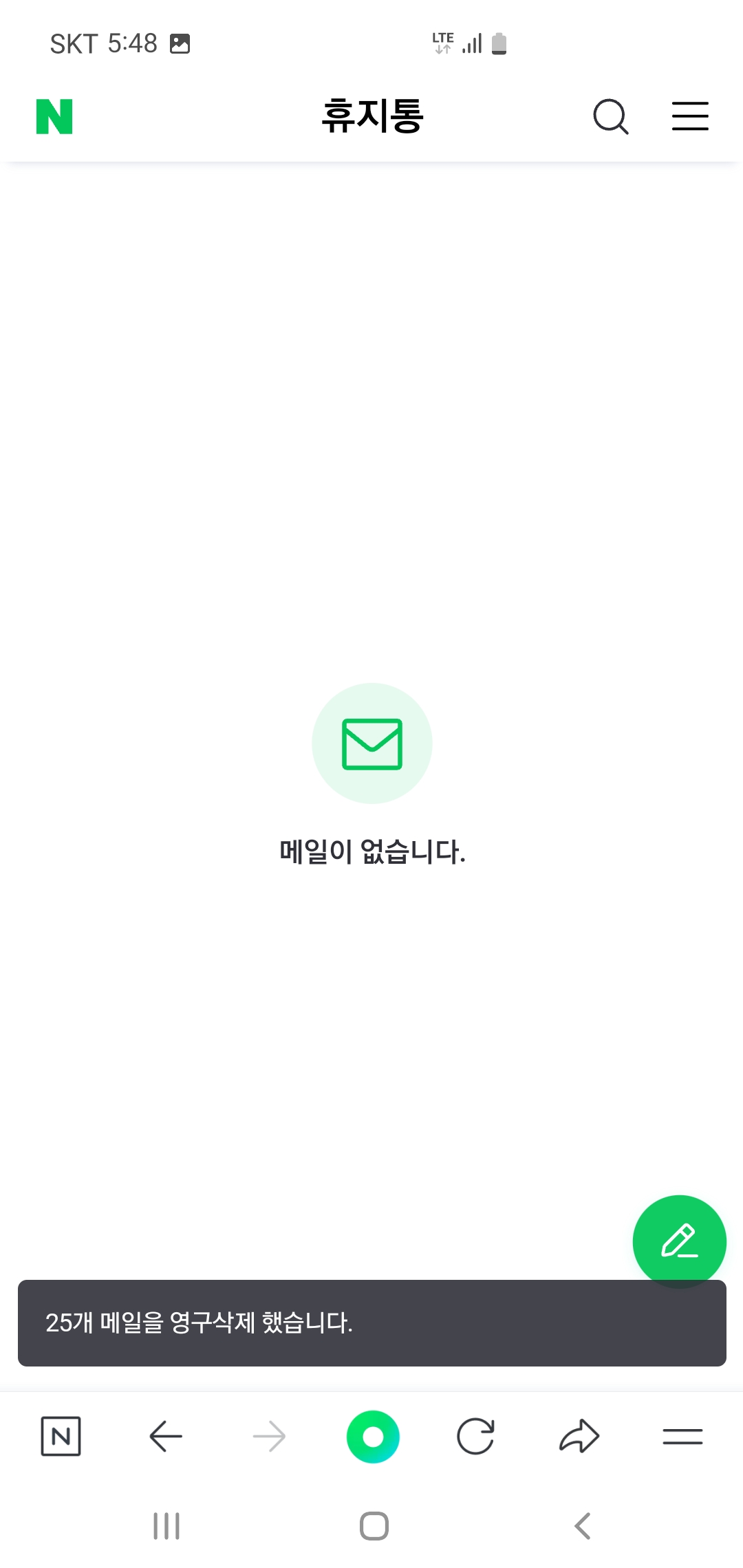Compose a new mail
743x1568 pixels.
(x=679, y=1241)
